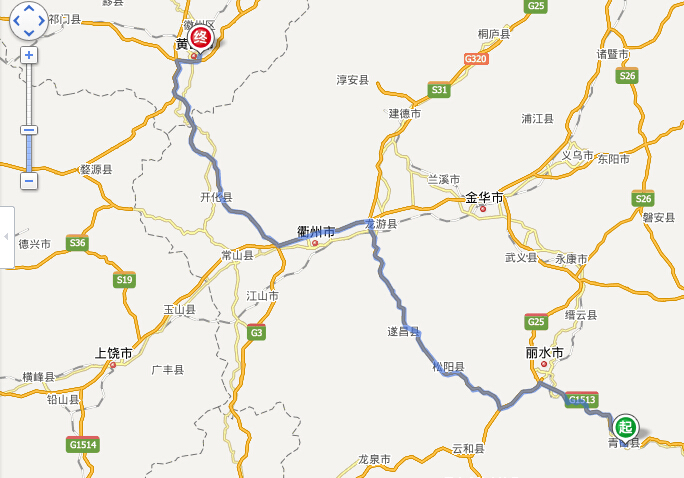Viewport: 684px width, 478px height.
Task: Pan the map left with the left arrow
Action: (17, 20)
